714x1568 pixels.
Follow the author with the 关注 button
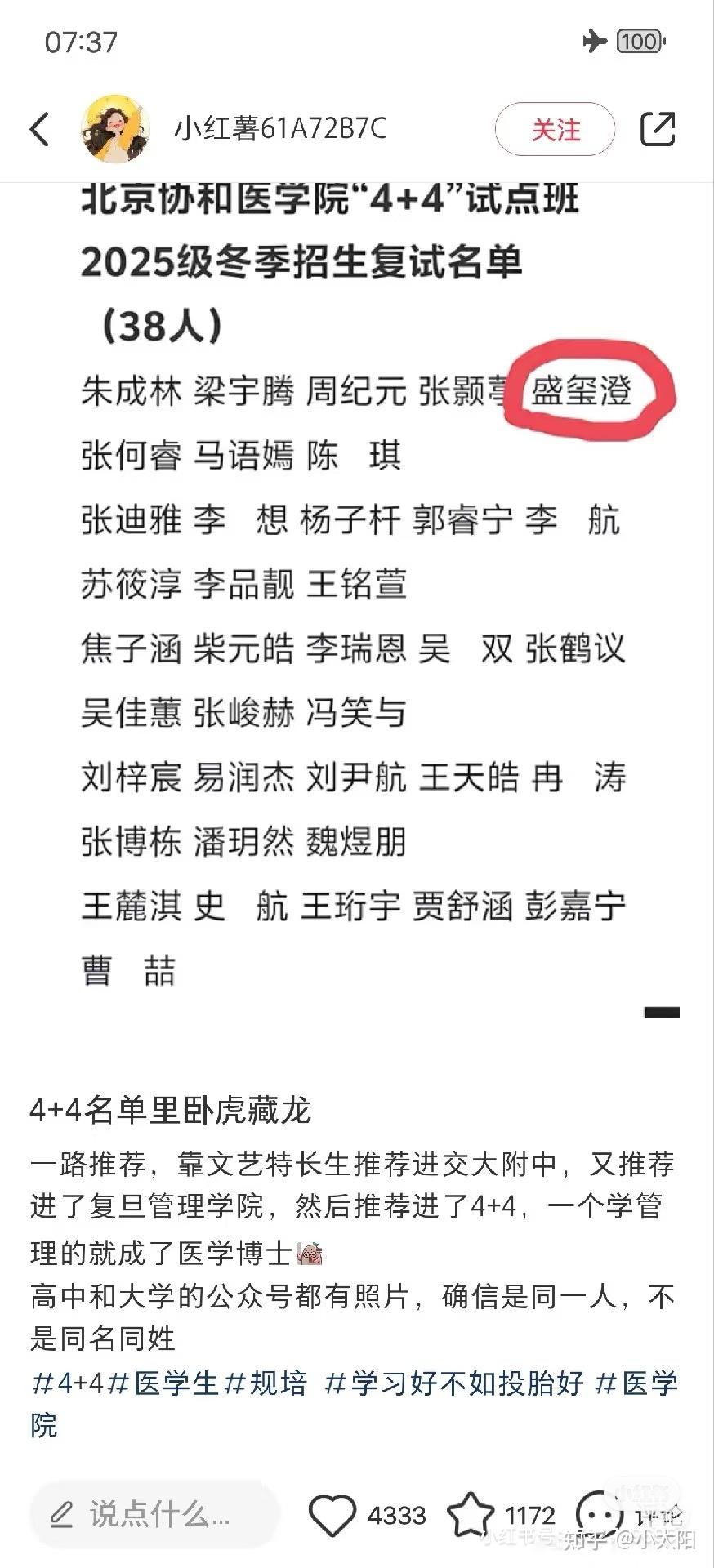click(555, 129)
